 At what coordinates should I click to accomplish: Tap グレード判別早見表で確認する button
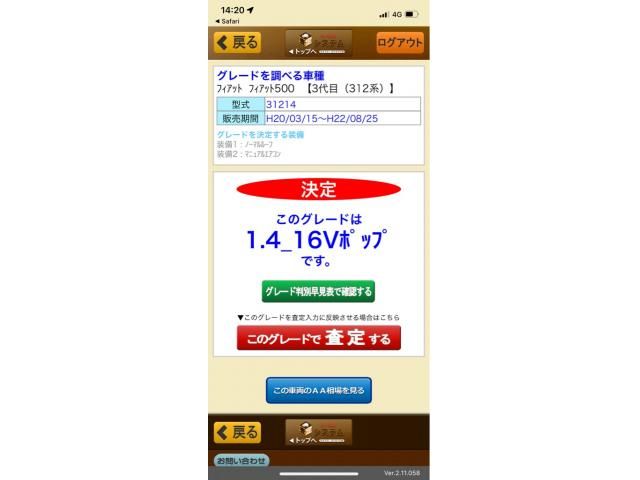pos(318,291)
